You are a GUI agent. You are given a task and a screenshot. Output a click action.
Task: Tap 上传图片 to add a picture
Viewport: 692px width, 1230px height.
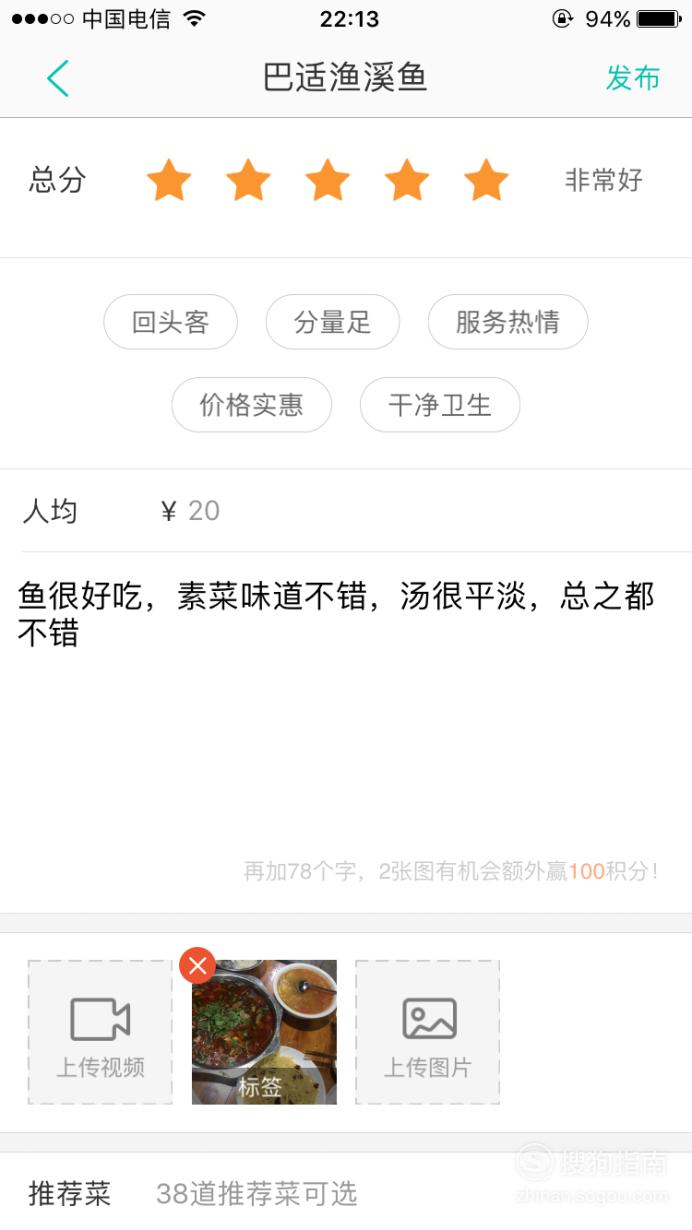pos(428,1032)
